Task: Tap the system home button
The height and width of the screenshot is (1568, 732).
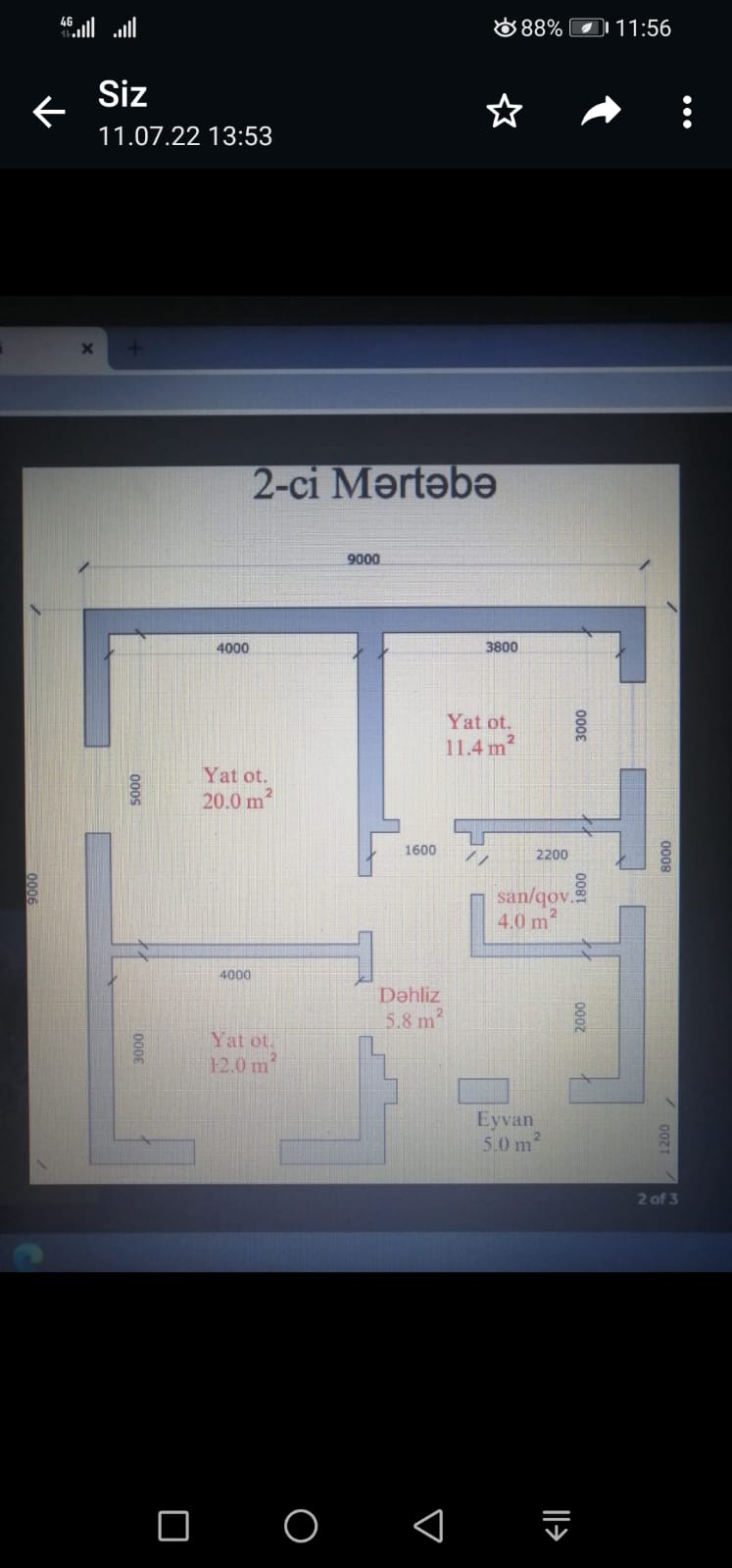Action: point(301,1525)
